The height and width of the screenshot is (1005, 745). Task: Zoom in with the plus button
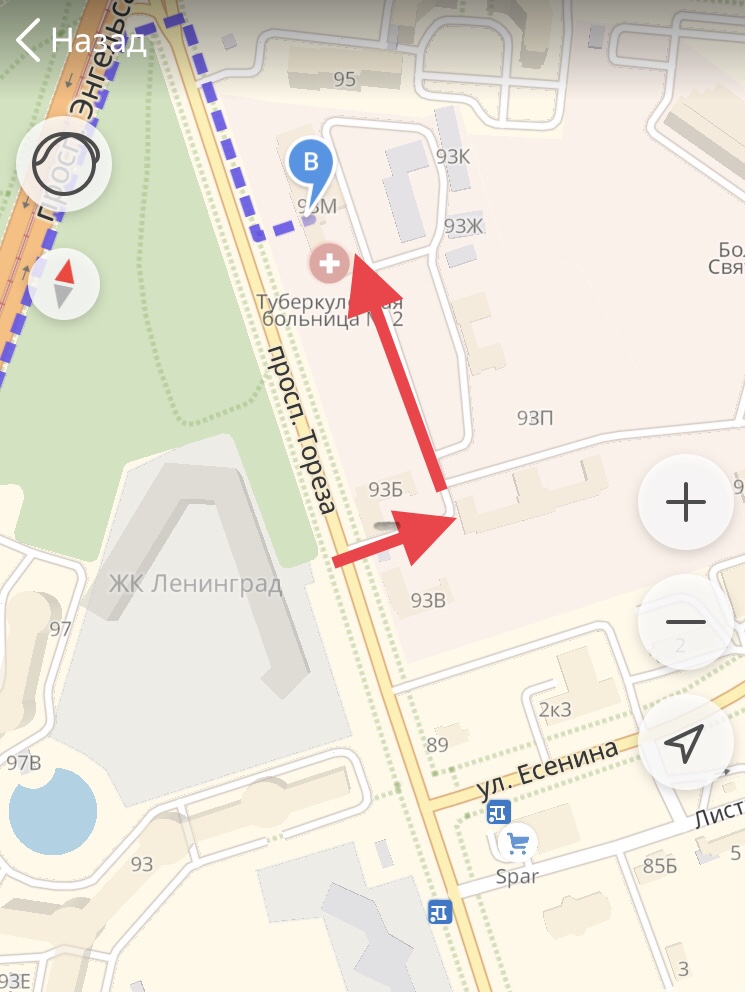686,503
